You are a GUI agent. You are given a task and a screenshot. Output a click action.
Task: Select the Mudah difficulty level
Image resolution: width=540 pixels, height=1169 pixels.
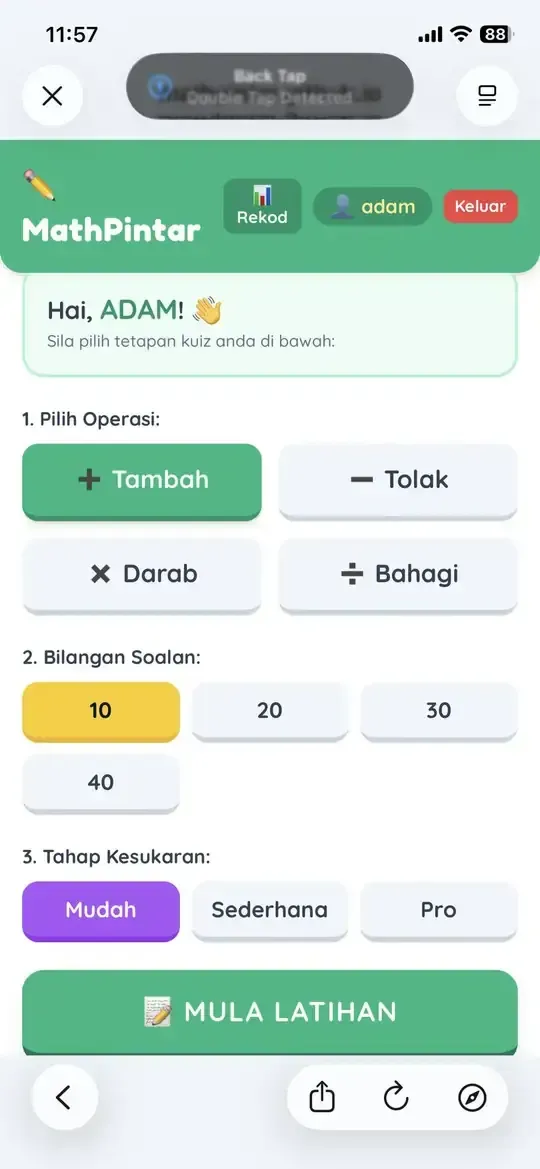tap(101, 911)
